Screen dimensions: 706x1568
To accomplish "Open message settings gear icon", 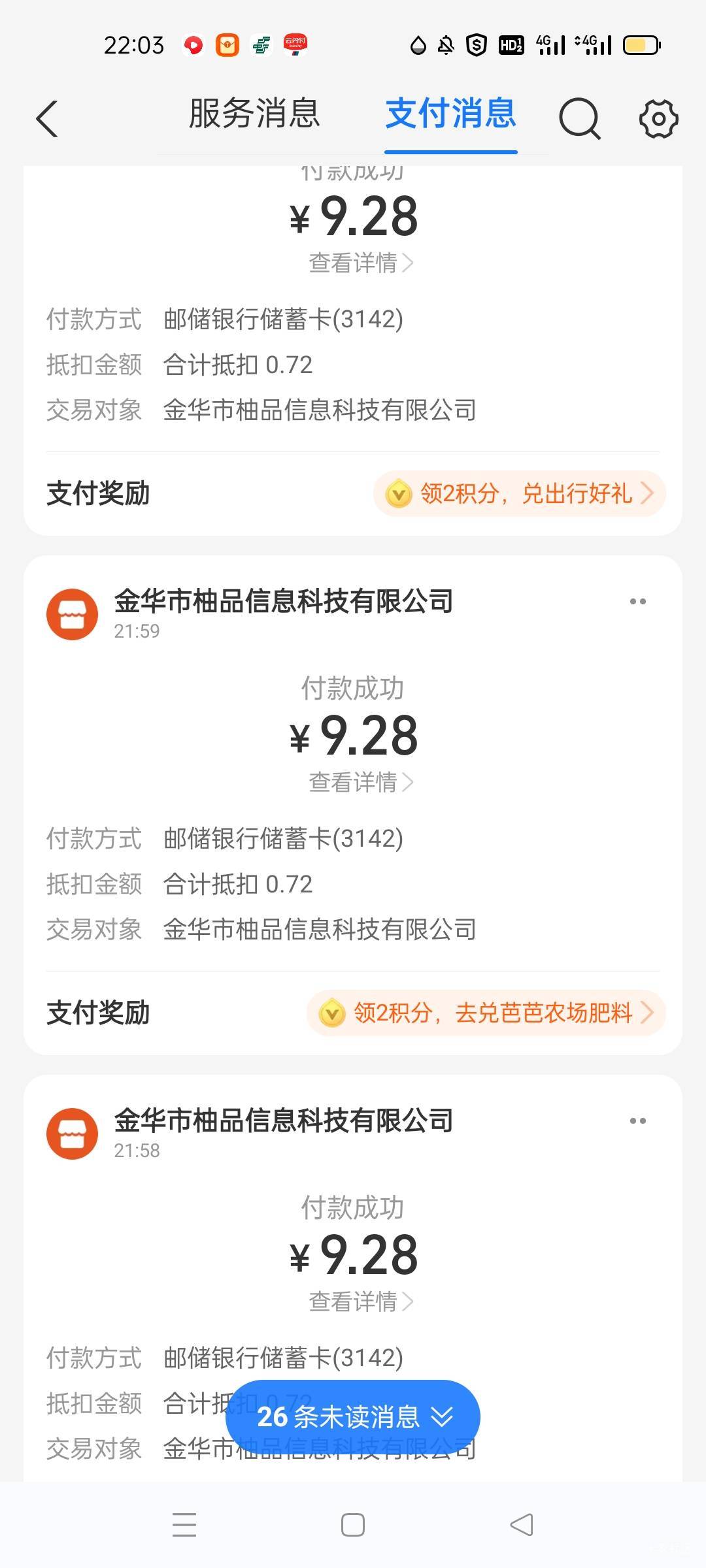I will click(658, 119).
